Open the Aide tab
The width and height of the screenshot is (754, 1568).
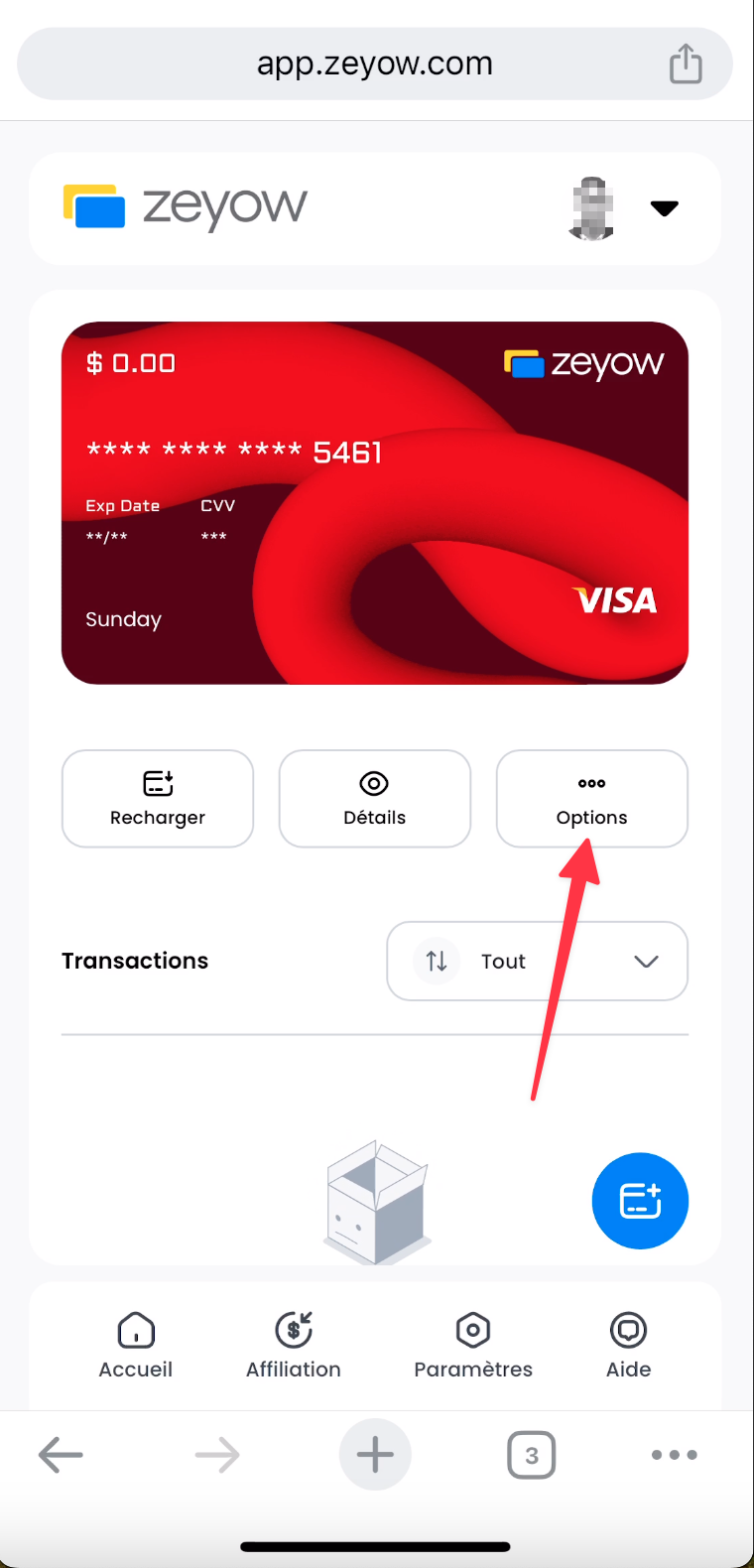(629, 1345)
